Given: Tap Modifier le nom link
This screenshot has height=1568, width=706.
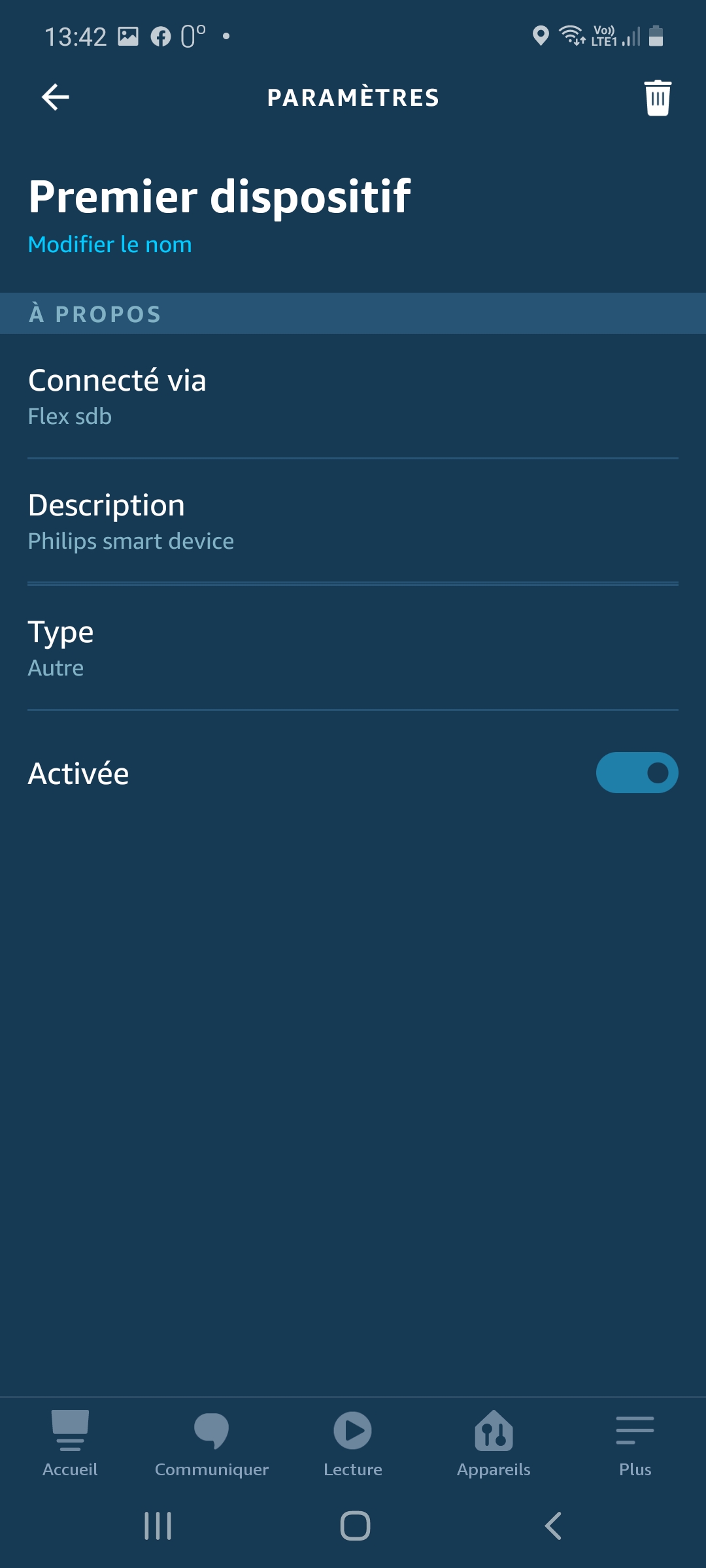Looking at the screenshot, I should 110,244.
